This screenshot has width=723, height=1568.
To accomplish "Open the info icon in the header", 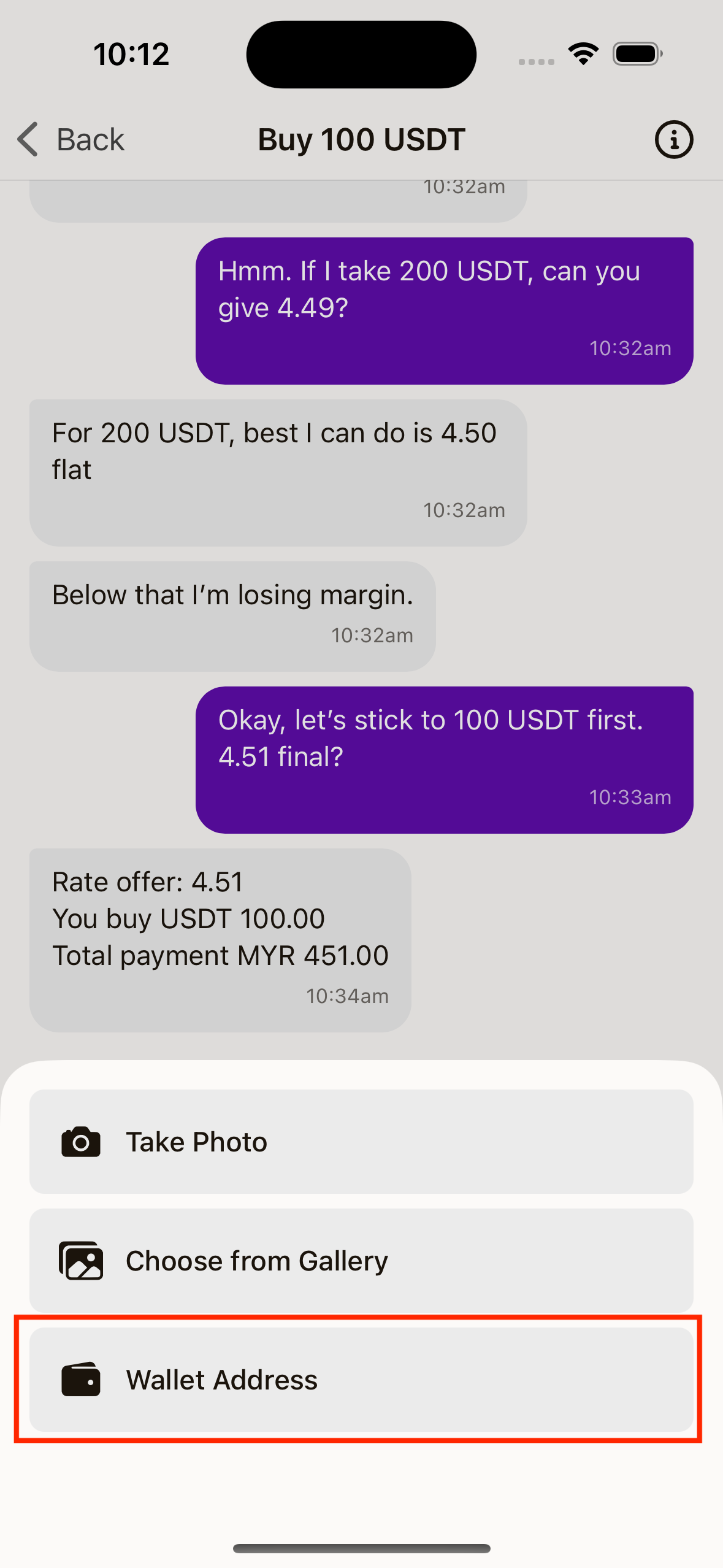I will pyautogui.click(x=673, y=139).
